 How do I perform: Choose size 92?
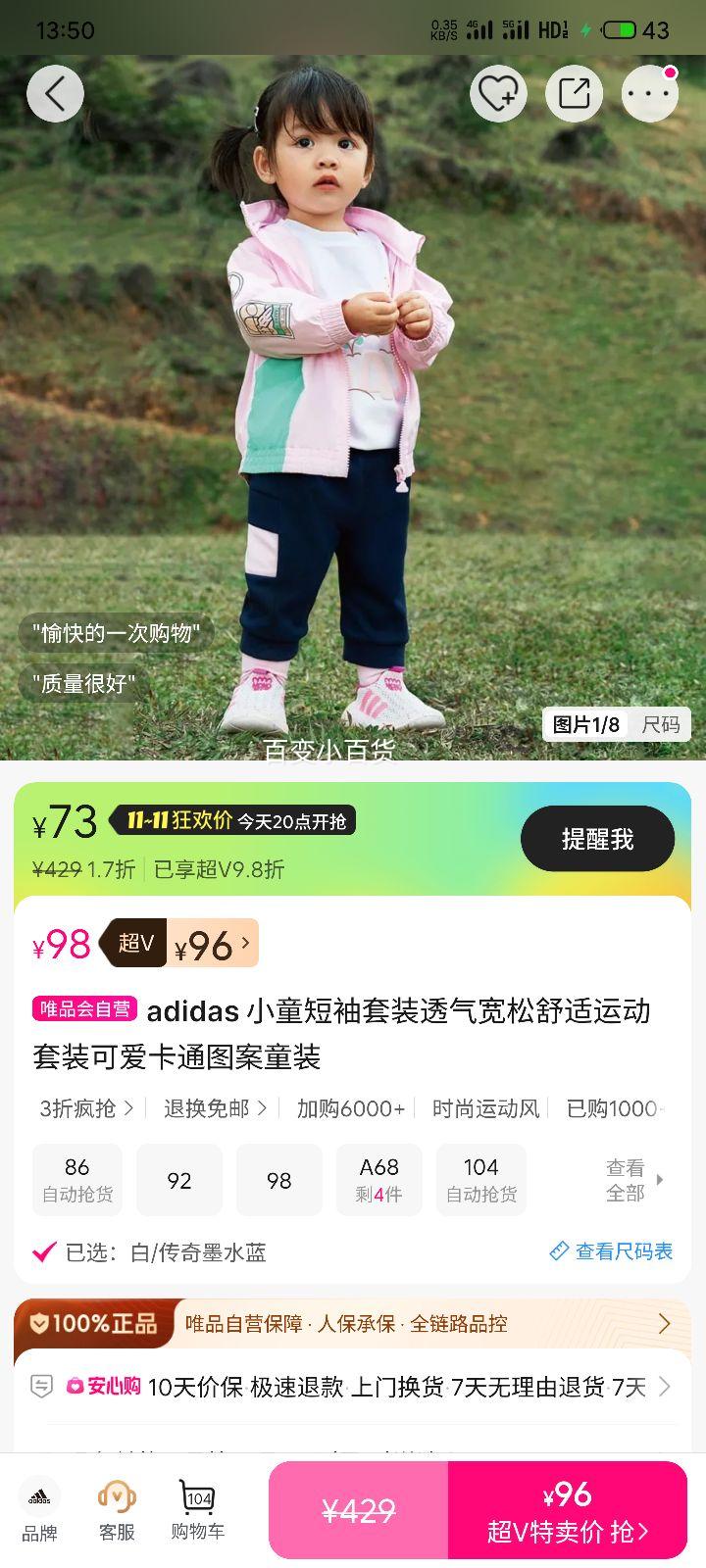(179, 1180)
